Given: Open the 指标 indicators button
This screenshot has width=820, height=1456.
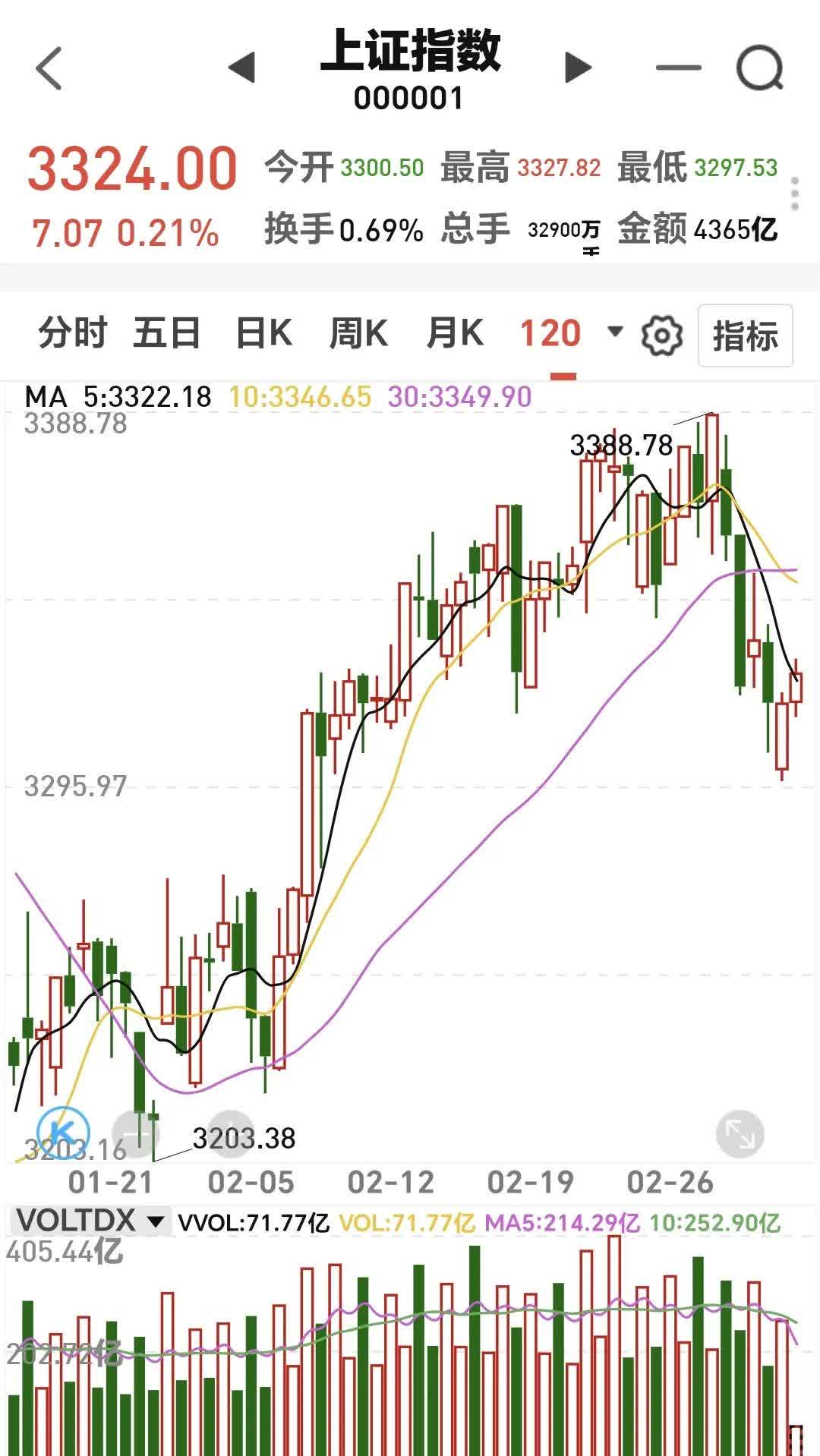Looking at the screenshot, I should click(x=746, y=334).
